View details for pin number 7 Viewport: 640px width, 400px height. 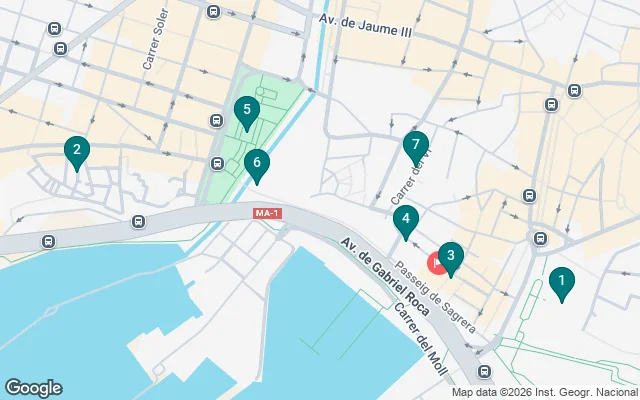pyautogui.click(x=416, y=146)
